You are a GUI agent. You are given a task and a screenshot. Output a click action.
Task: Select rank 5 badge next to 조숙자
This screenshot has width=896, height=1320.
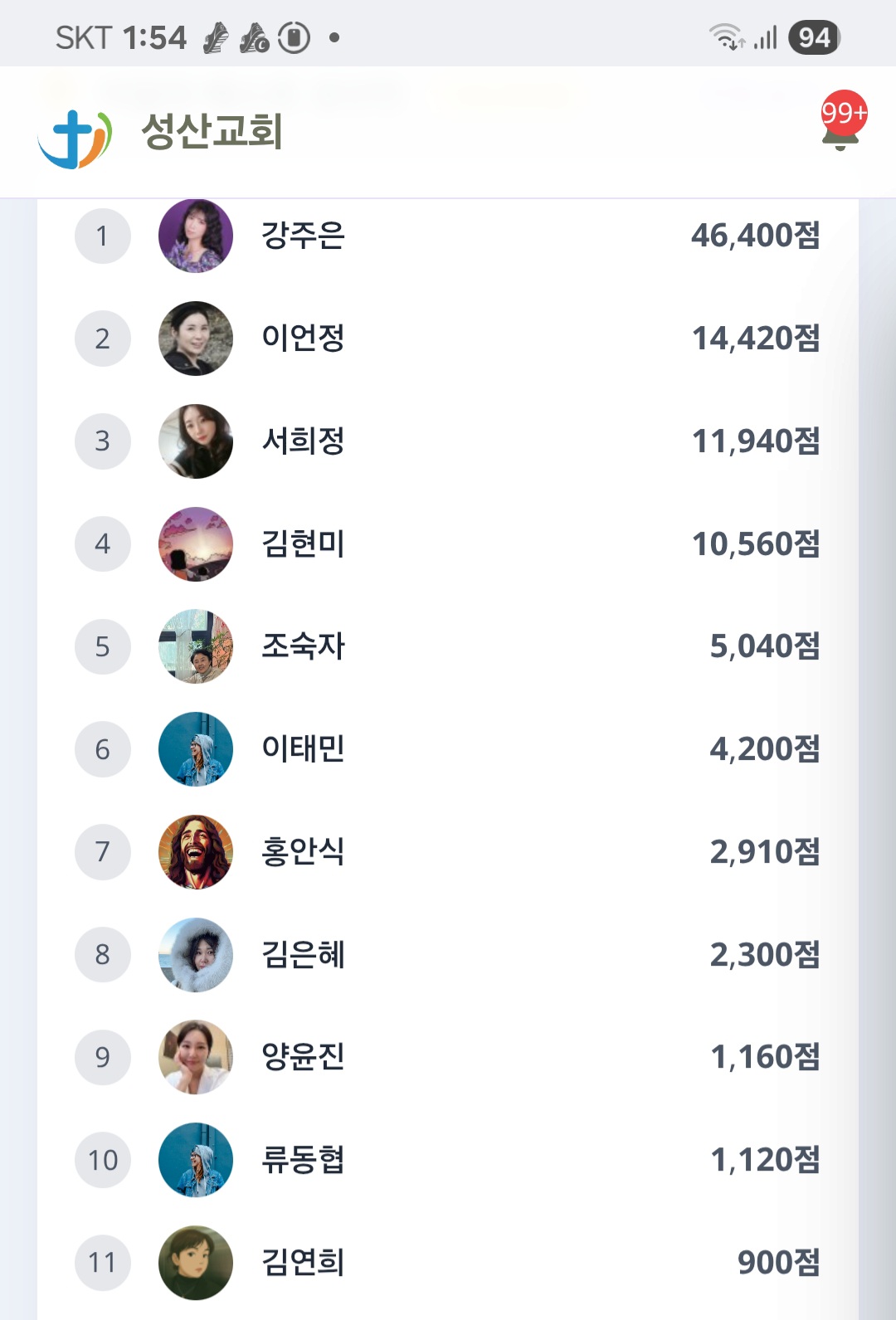coord(102,646)
